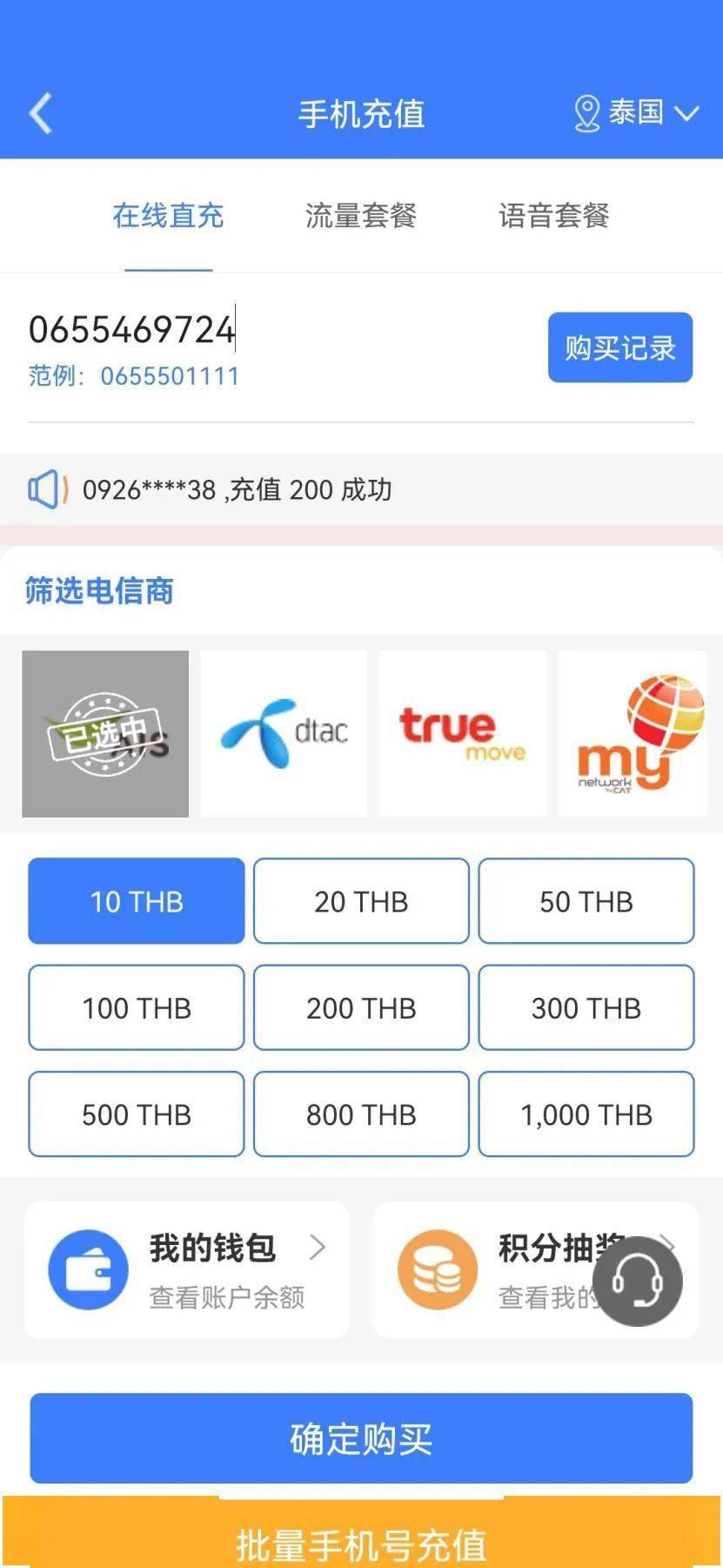Image resolution: width=723 pixels, height=1568 pixels.
Task: Click the speaker icon on the announcement banner
Action: coord(48,489)
